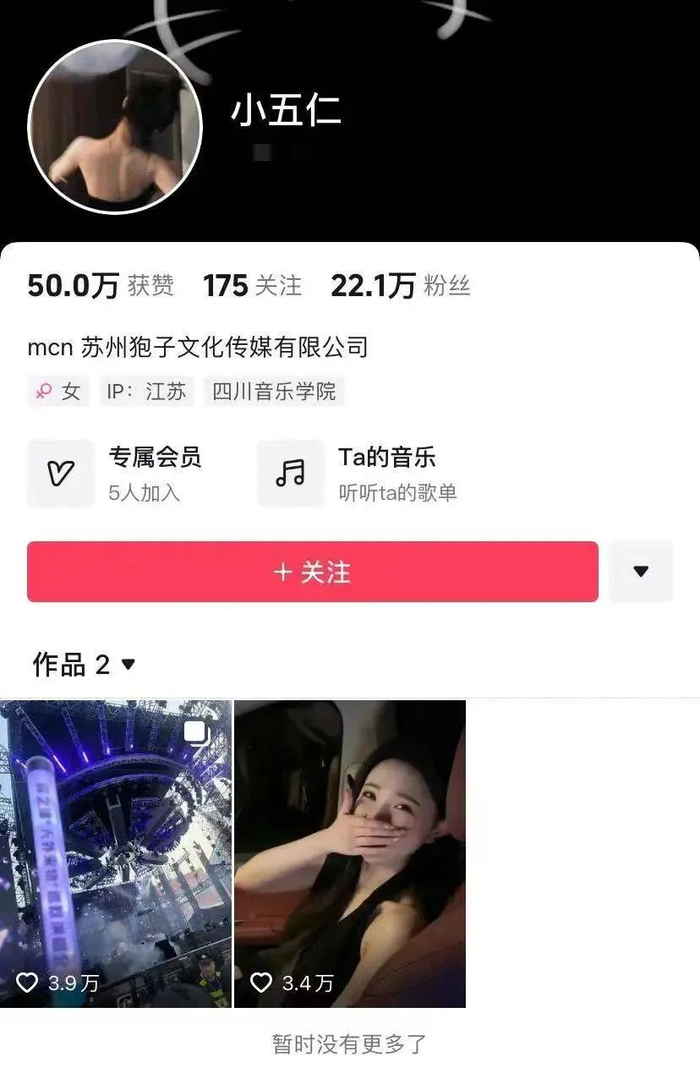Show the 50.0万 获赞 likes details
The image size is (700, 1080).
[101, 286]
